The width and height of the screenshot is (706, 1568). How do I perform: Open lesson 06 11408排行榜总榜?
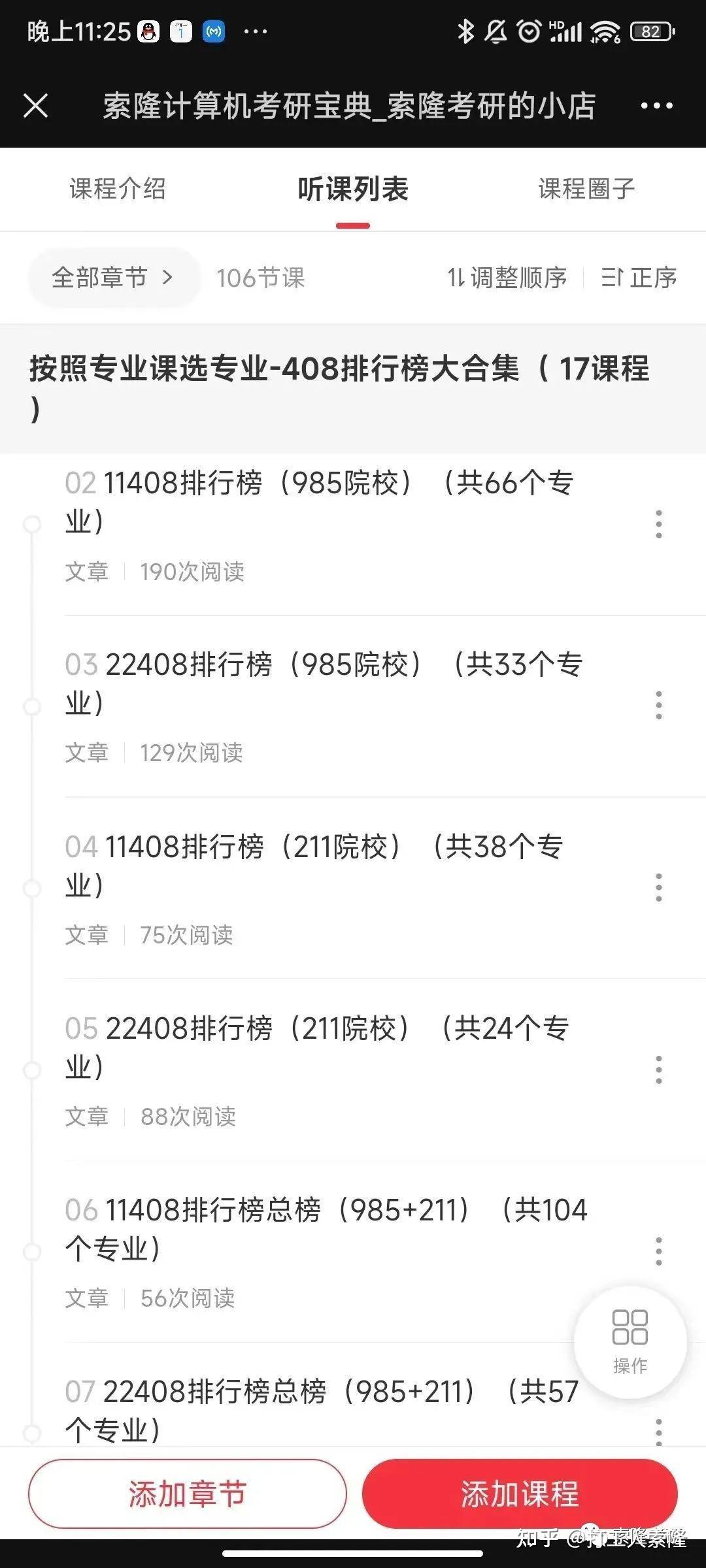pos(326,1229)
